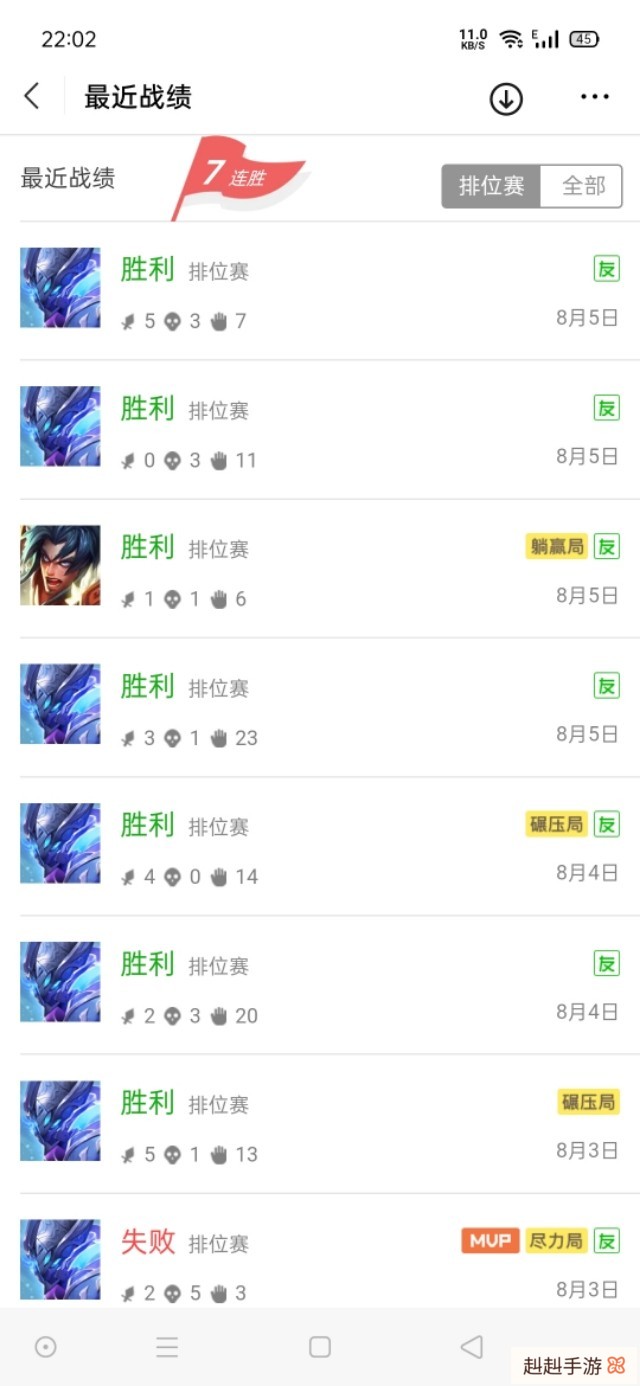Screen dimensions: 640x1386
Task: Open the three-dot overflow menu
Action: (595, 97)
